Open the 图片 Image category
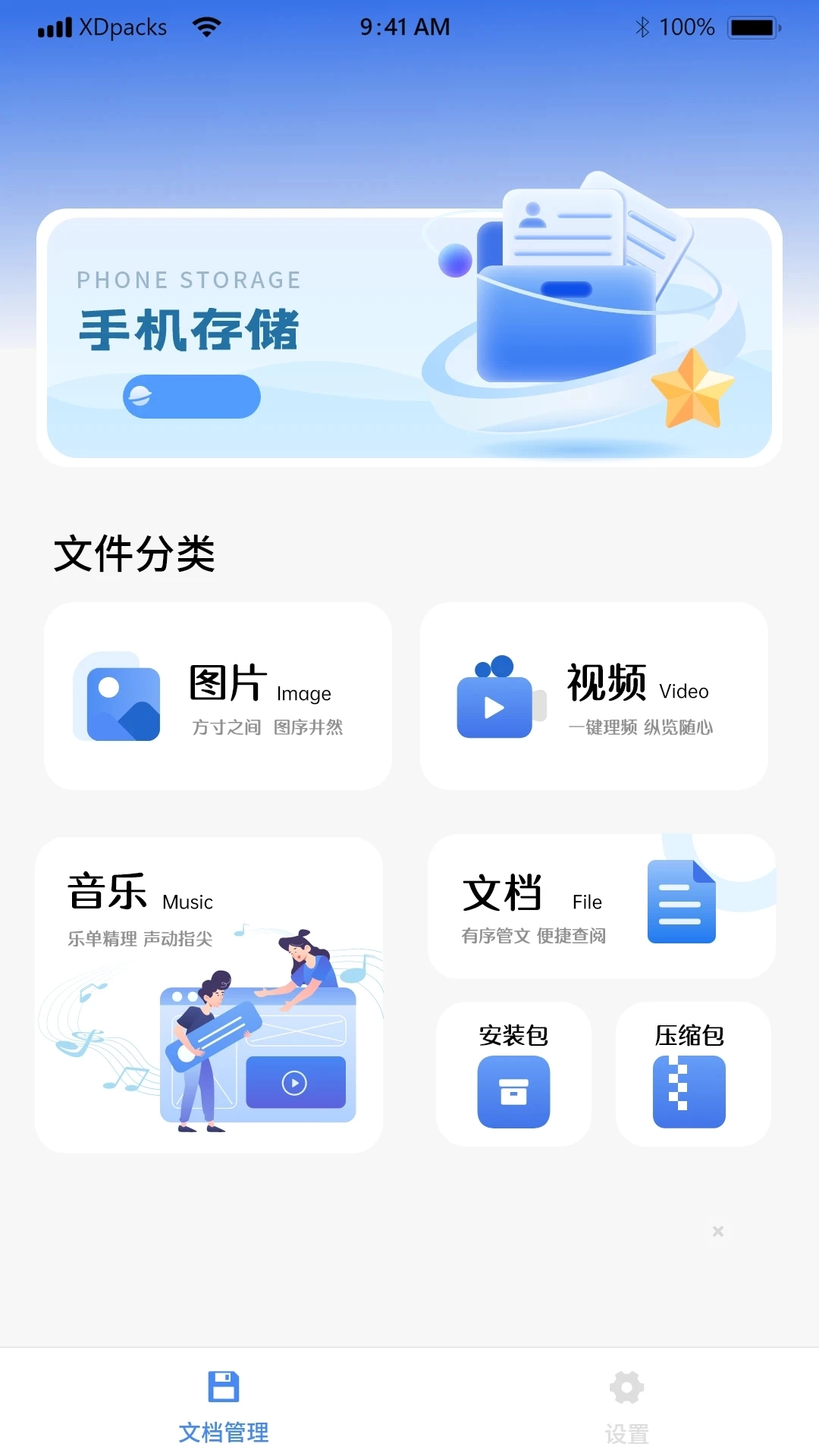 point(218,696)
